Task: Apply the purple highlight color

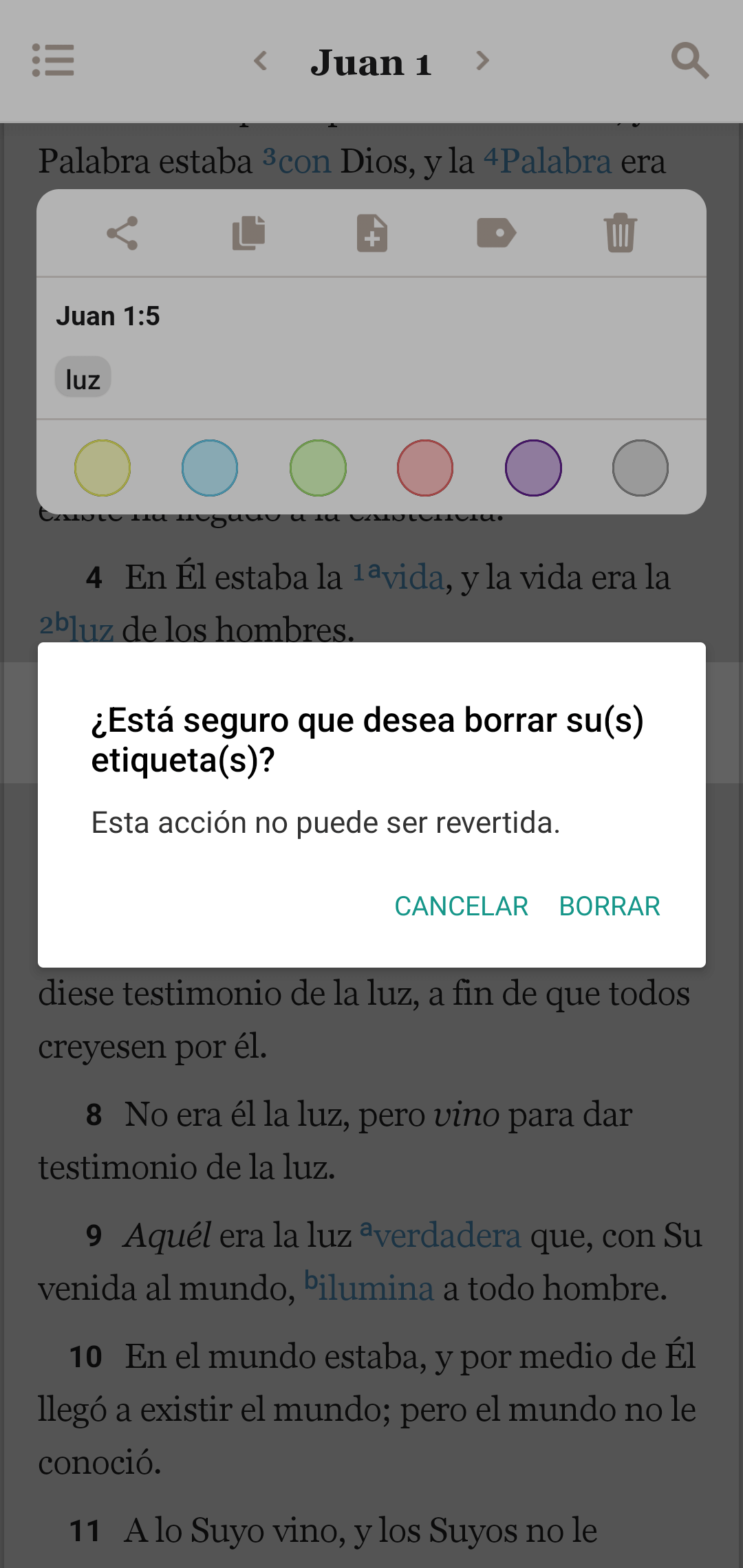Action: 533,468
